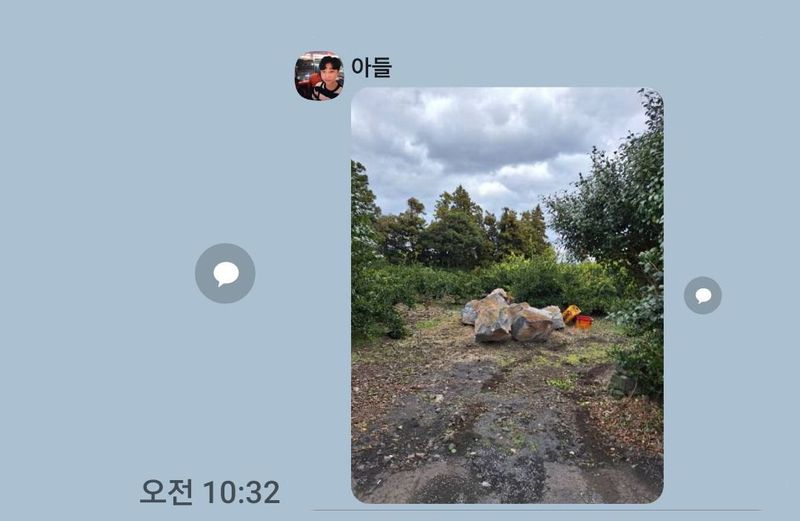Tap the small speech bubble right of the photo
Screen dimensions: 800x521
(x=702, y=295)
